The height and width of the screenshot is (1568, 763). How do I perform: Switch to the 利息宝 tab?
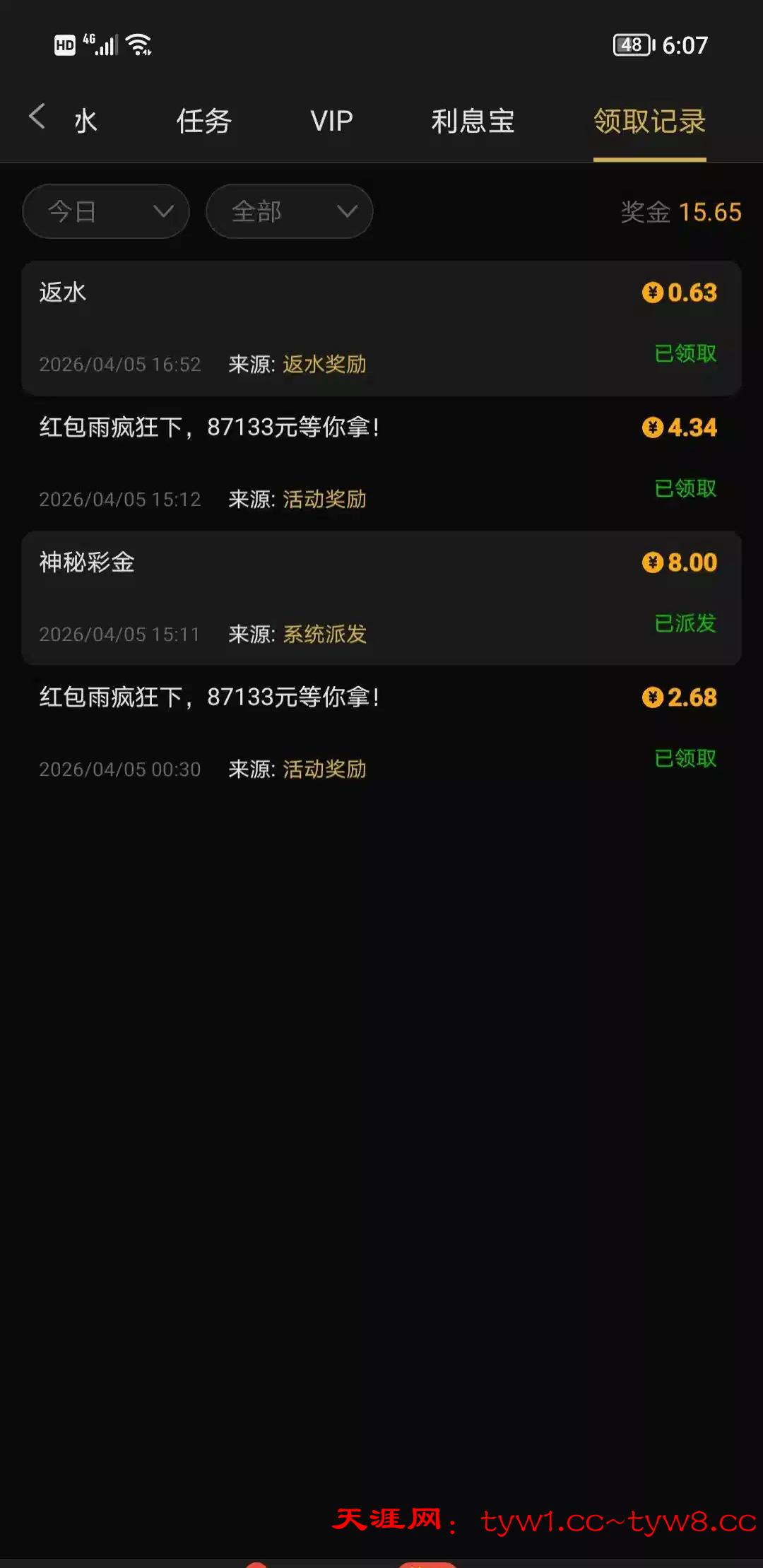click(x=473, y=121)
